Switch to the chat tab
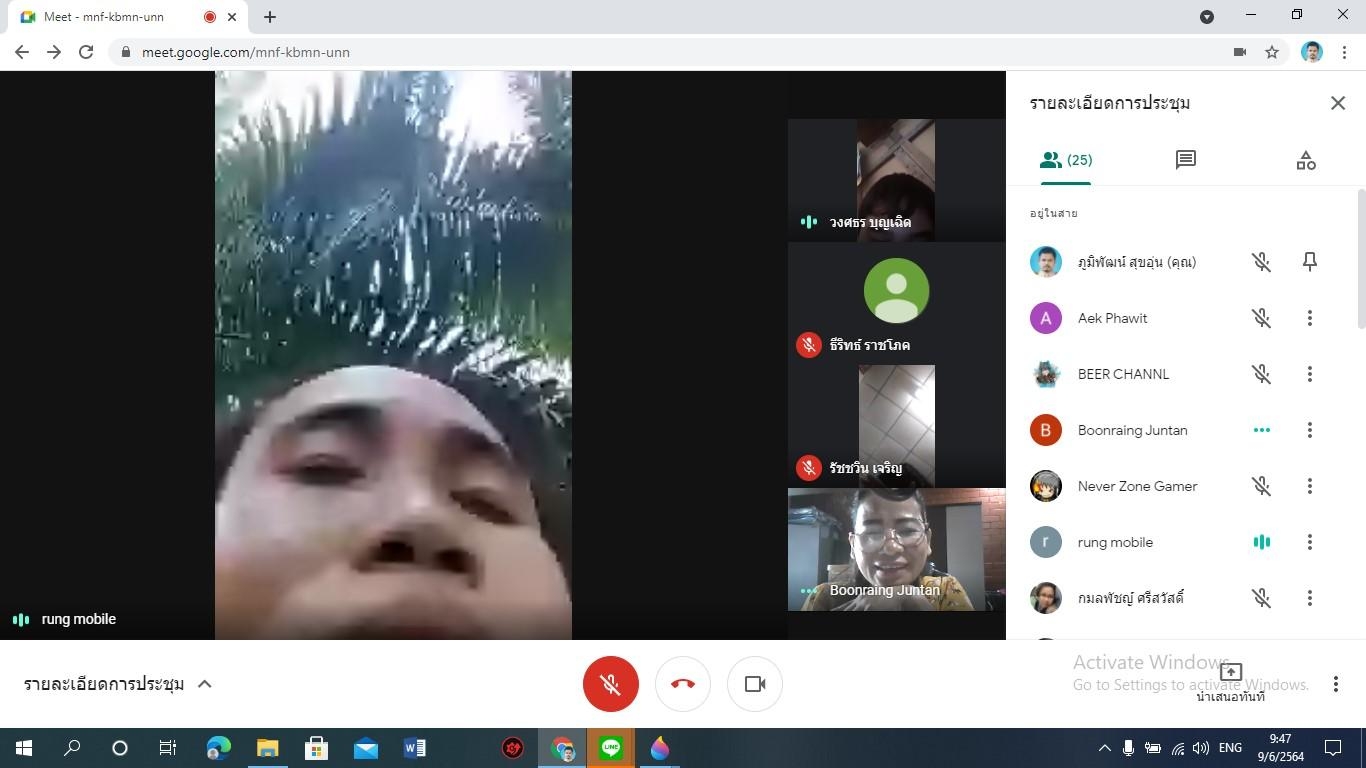Viewport: 1366px width, 768px height. [x=1185, y=160]
